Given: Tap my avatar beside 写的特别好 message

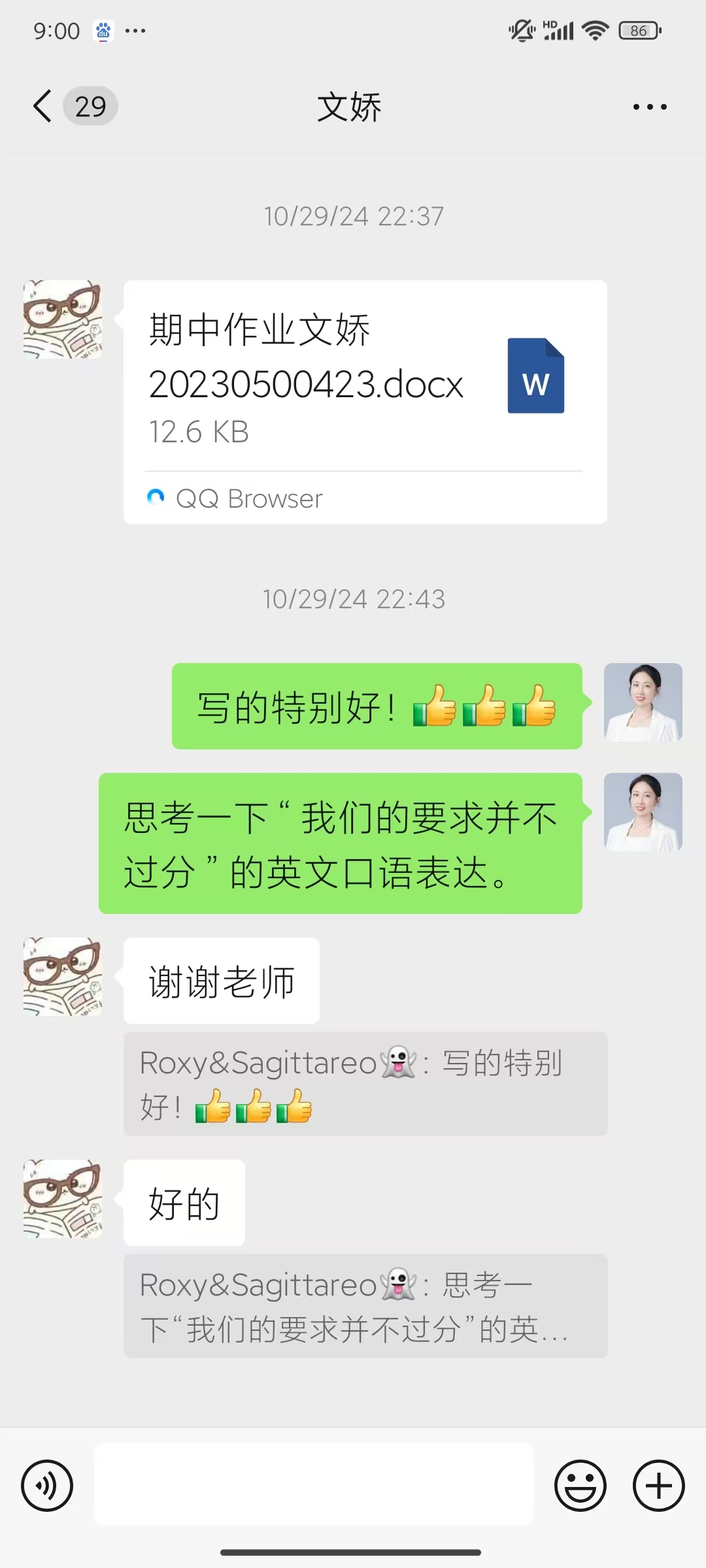Looking at the screenshot, I should tap(643, 702).
